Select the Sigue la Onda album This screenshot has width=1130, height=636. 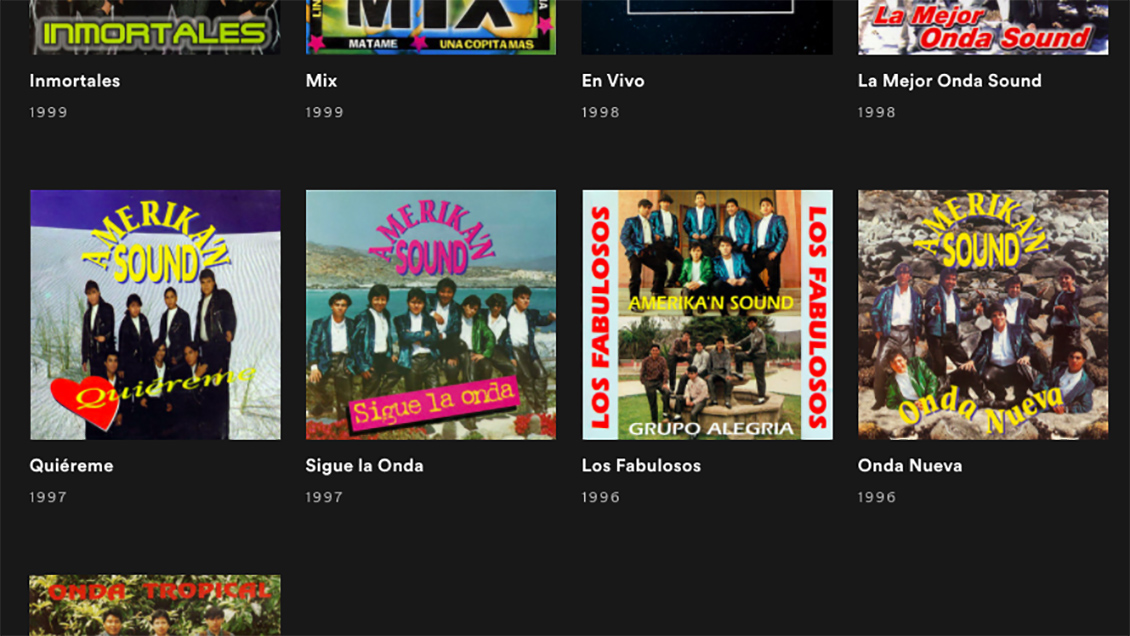431,315
